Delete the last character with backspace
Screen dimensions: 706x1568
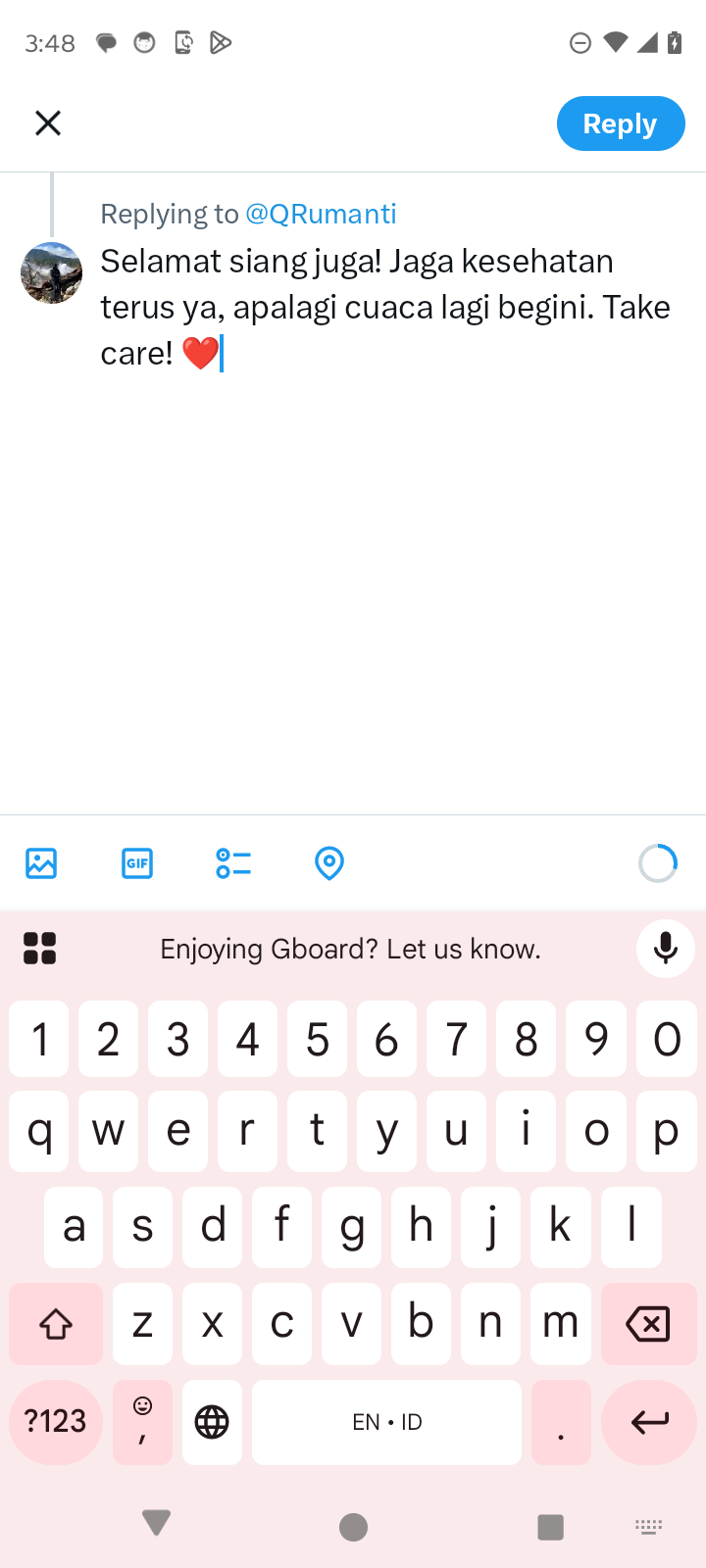click(x=647, y=1324)
